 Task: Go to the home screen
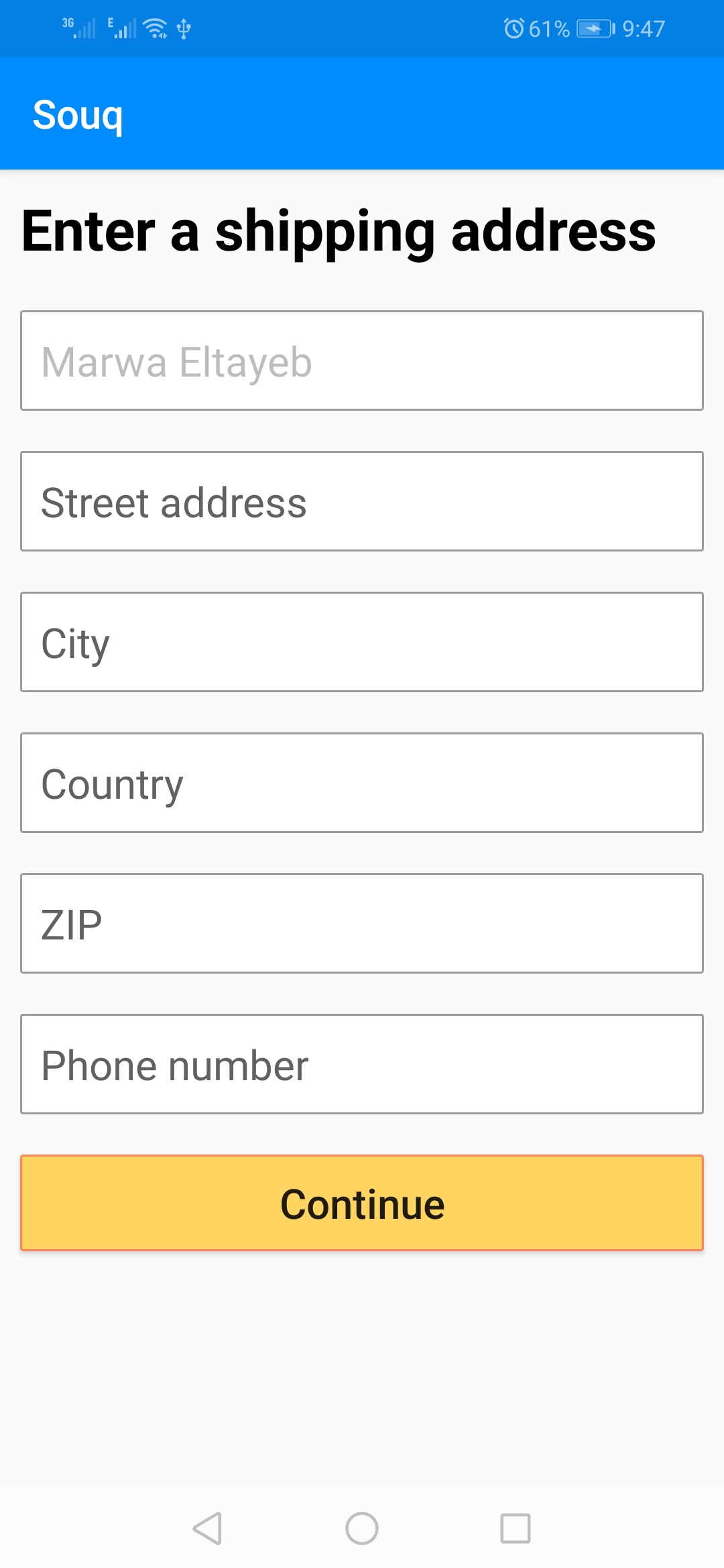(362, 1528)
